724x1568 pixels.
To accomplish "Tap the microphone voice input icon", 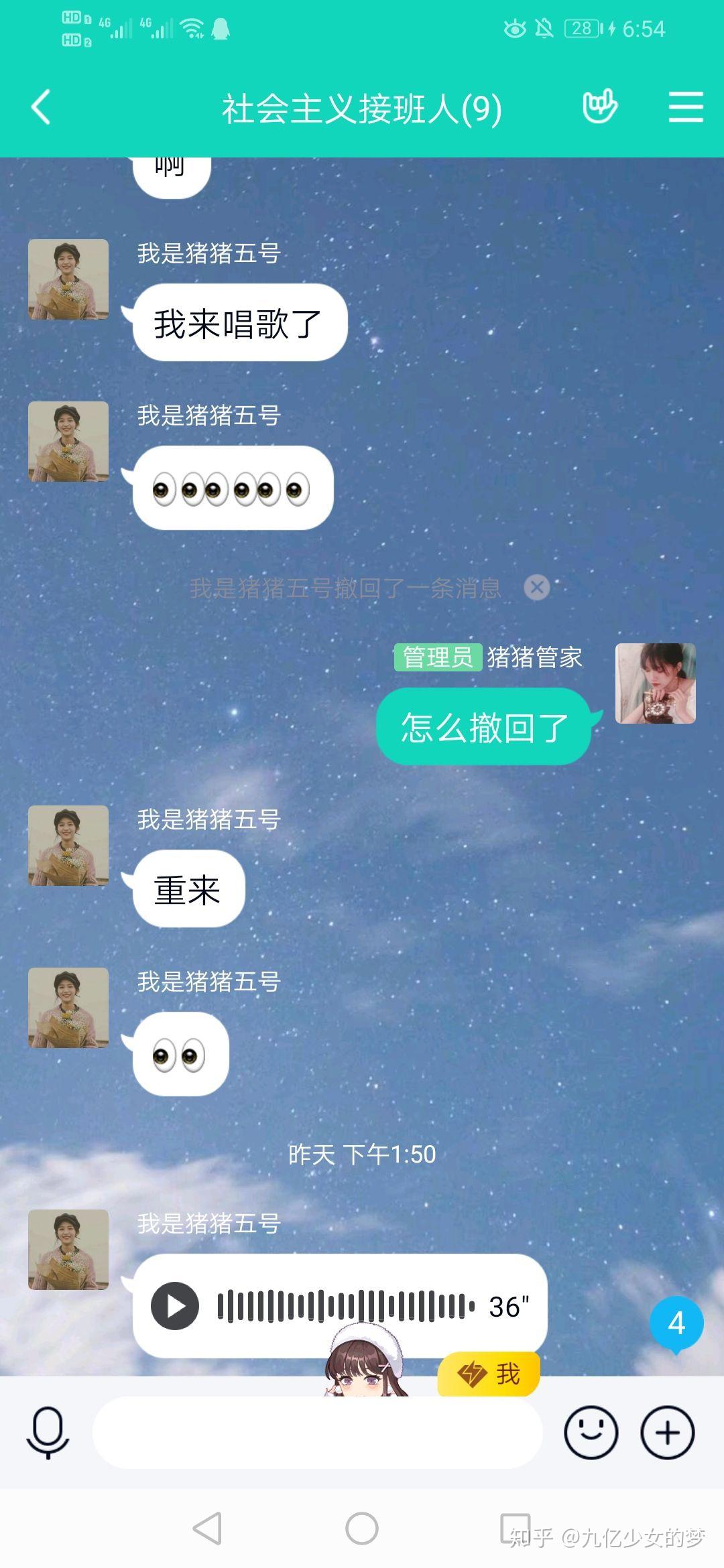I will (x=48, y=1433).
